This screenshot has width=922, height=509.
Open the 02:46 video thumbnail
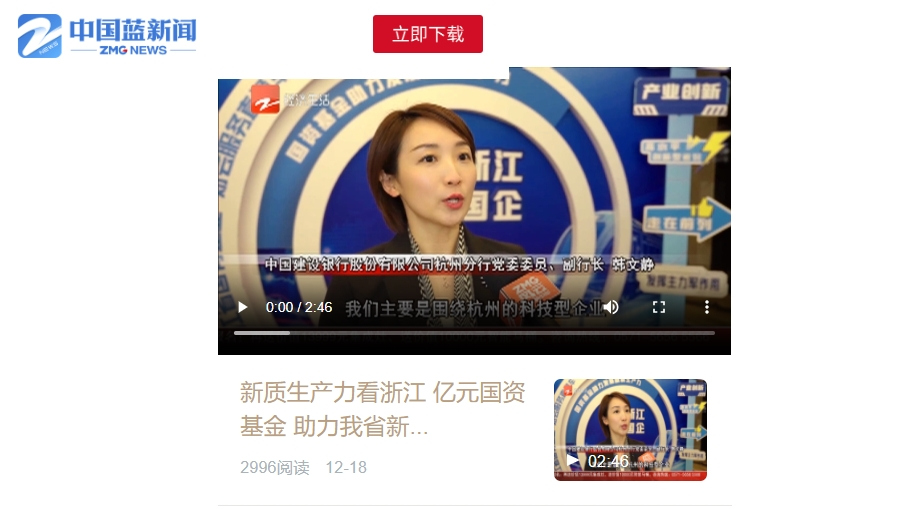pyautogui.click(x=630, y=430)
